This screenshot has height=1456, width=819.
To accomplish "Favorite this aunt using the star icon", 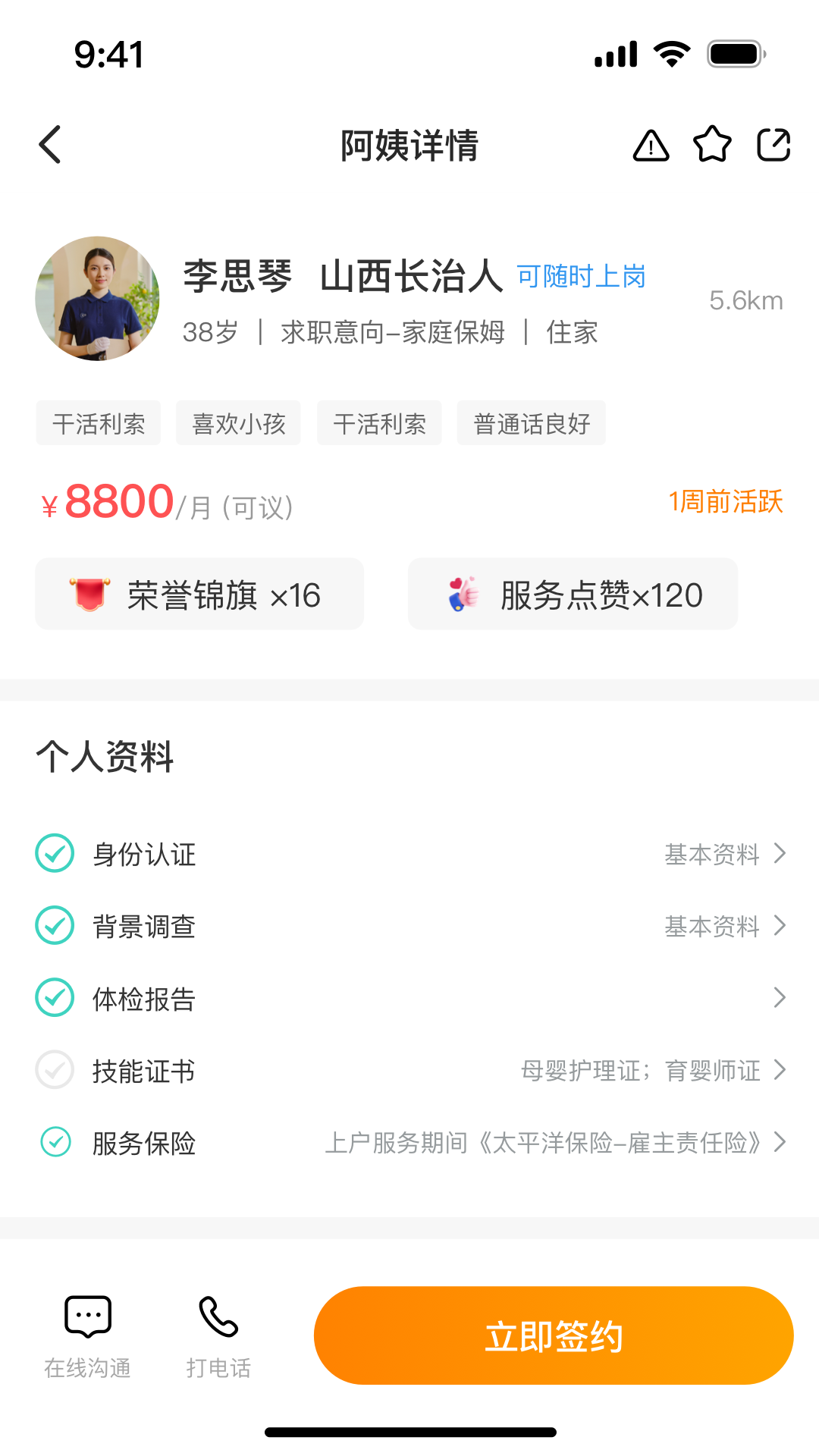I will [x=711, y=145].
